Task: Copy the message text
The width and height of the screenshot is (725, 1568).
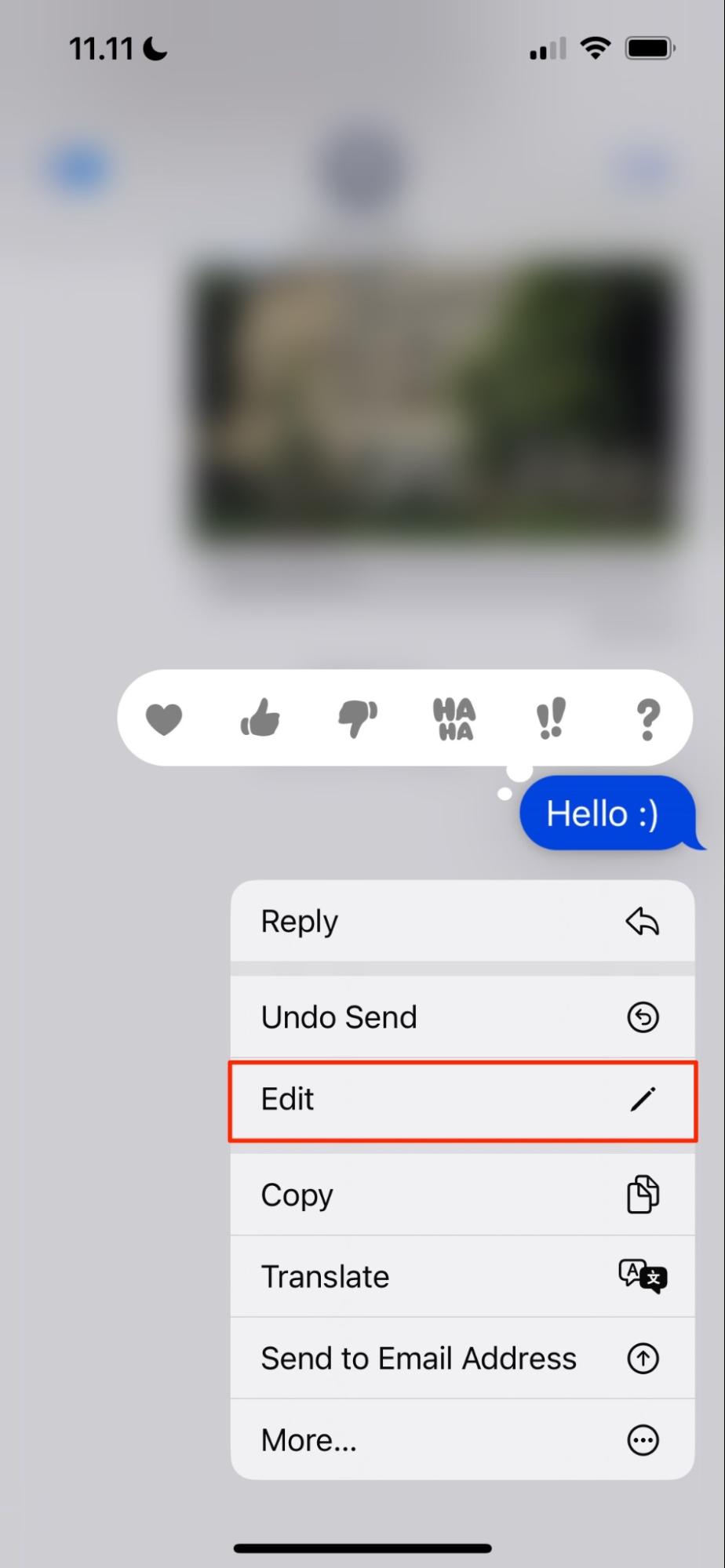Action: point(462,1195)
